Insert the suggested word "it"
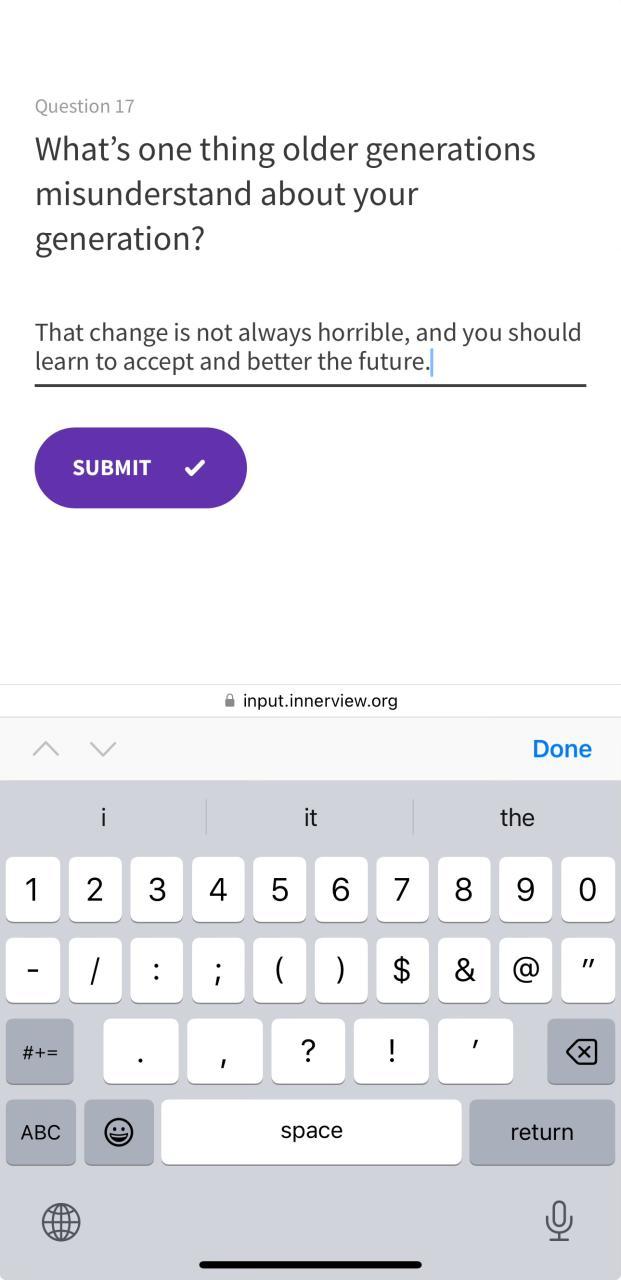Viewport: 621px width, 1280px height. [310, 817]
